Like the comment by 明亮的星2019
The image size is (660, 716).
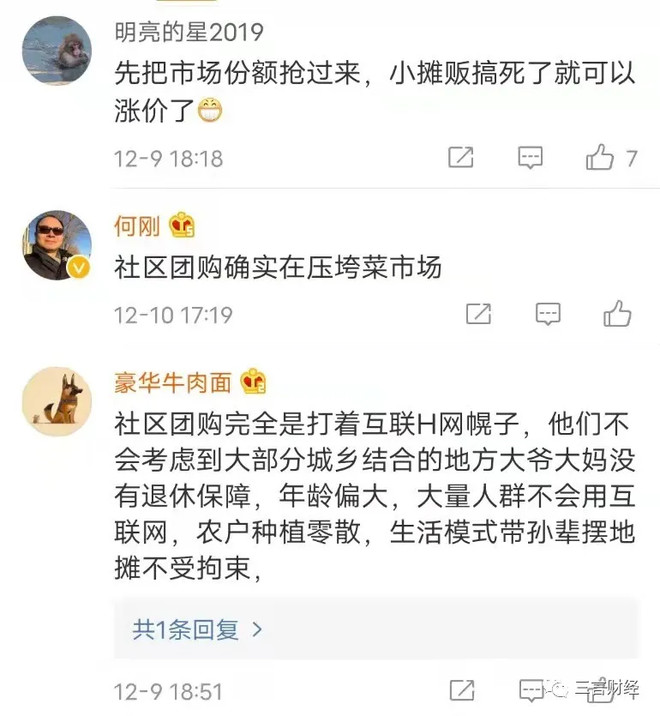(x=600, y=157)
